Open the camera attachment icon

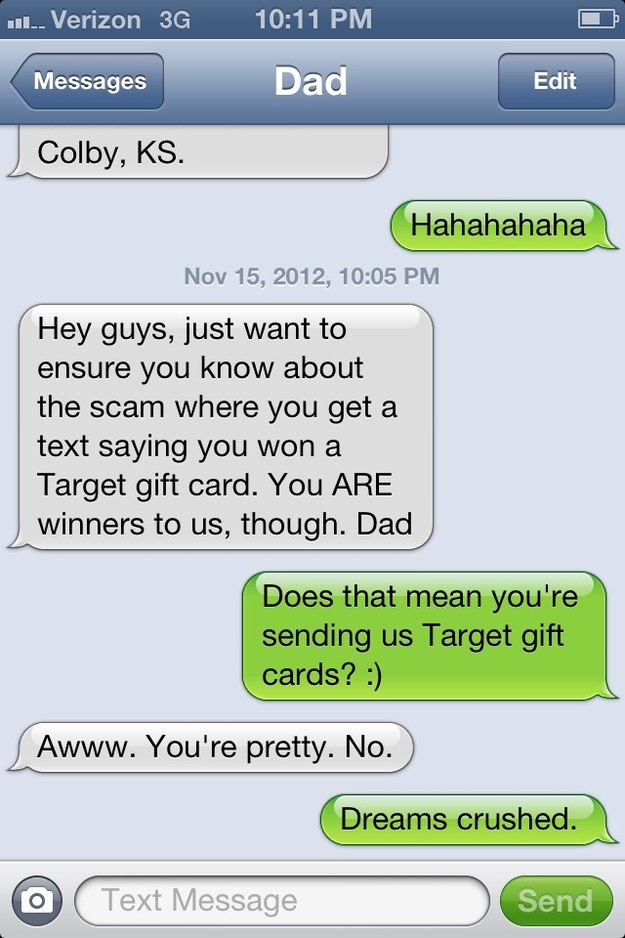coord(37,900)
